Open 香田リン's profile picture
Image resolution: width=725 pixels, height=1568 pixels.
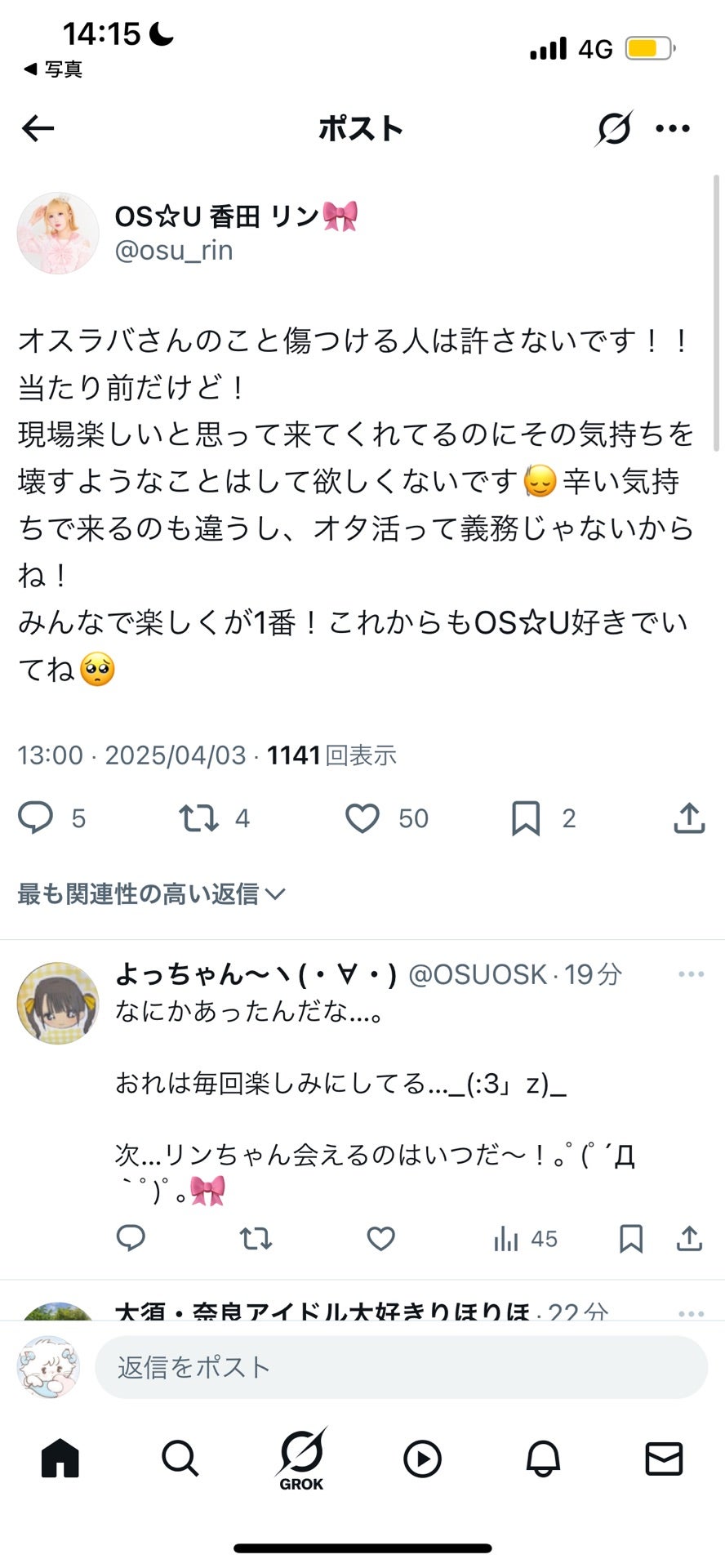coord(58,234)
